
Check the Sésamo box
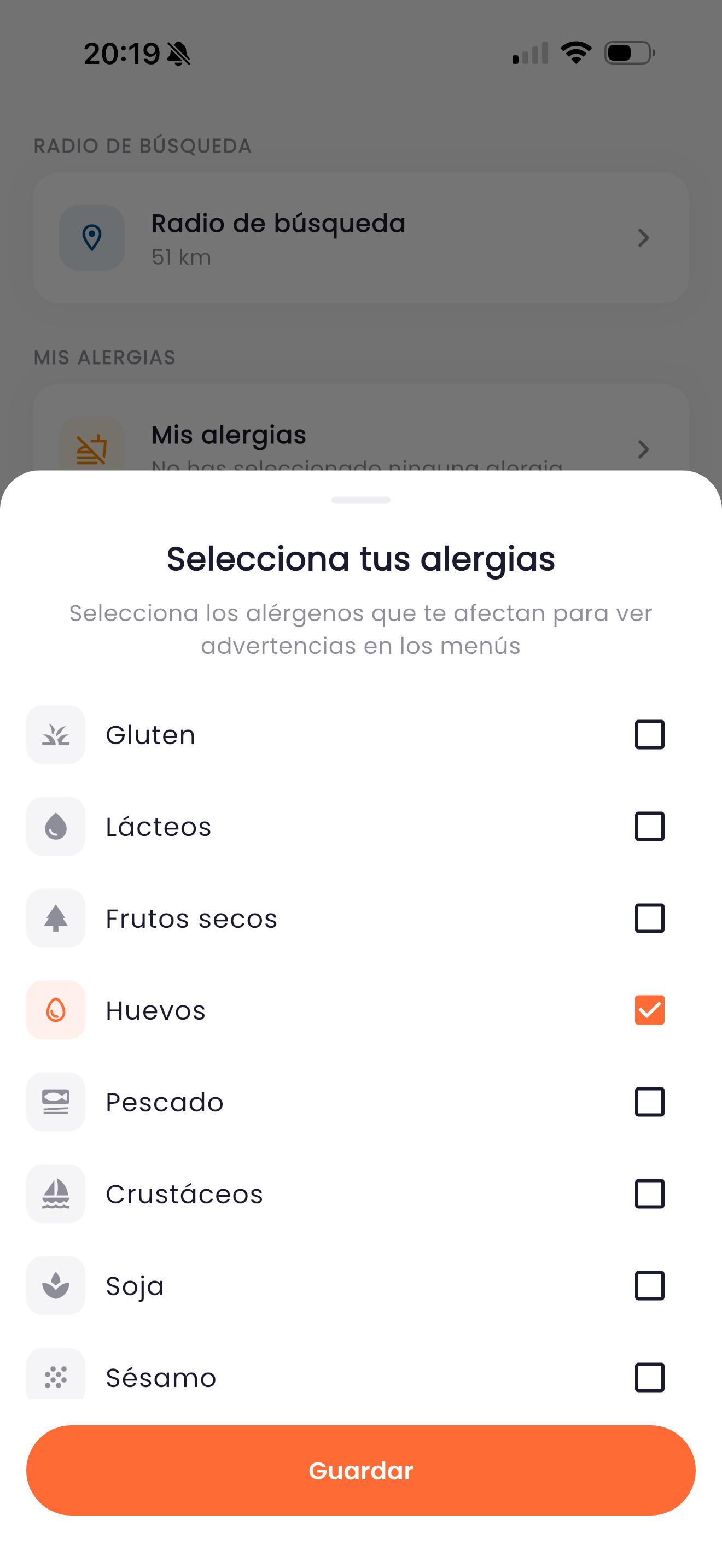click(x=649, y=1377)
